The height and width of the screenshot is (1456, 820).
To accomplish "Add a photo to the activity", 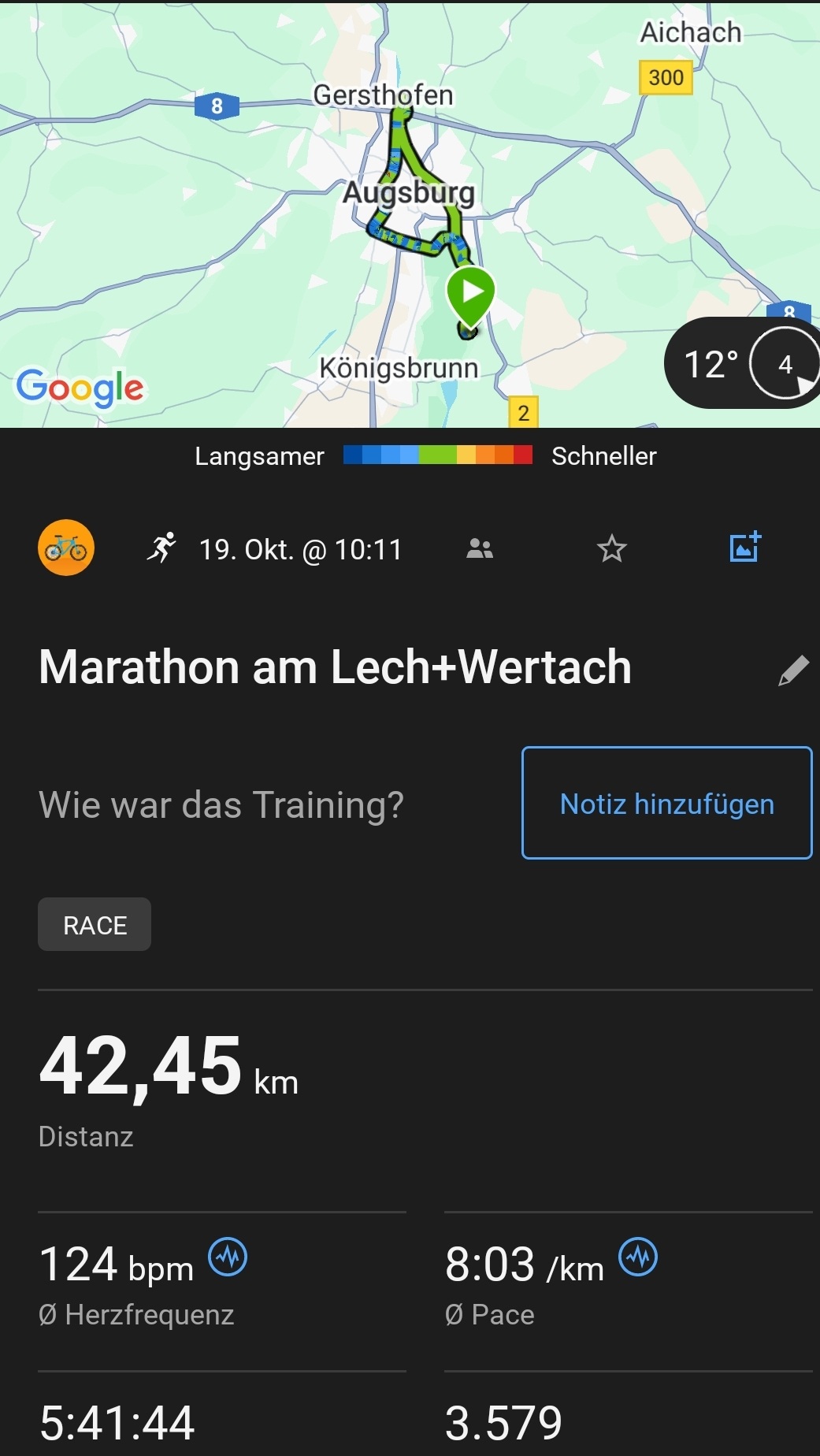I will point(744,547).
